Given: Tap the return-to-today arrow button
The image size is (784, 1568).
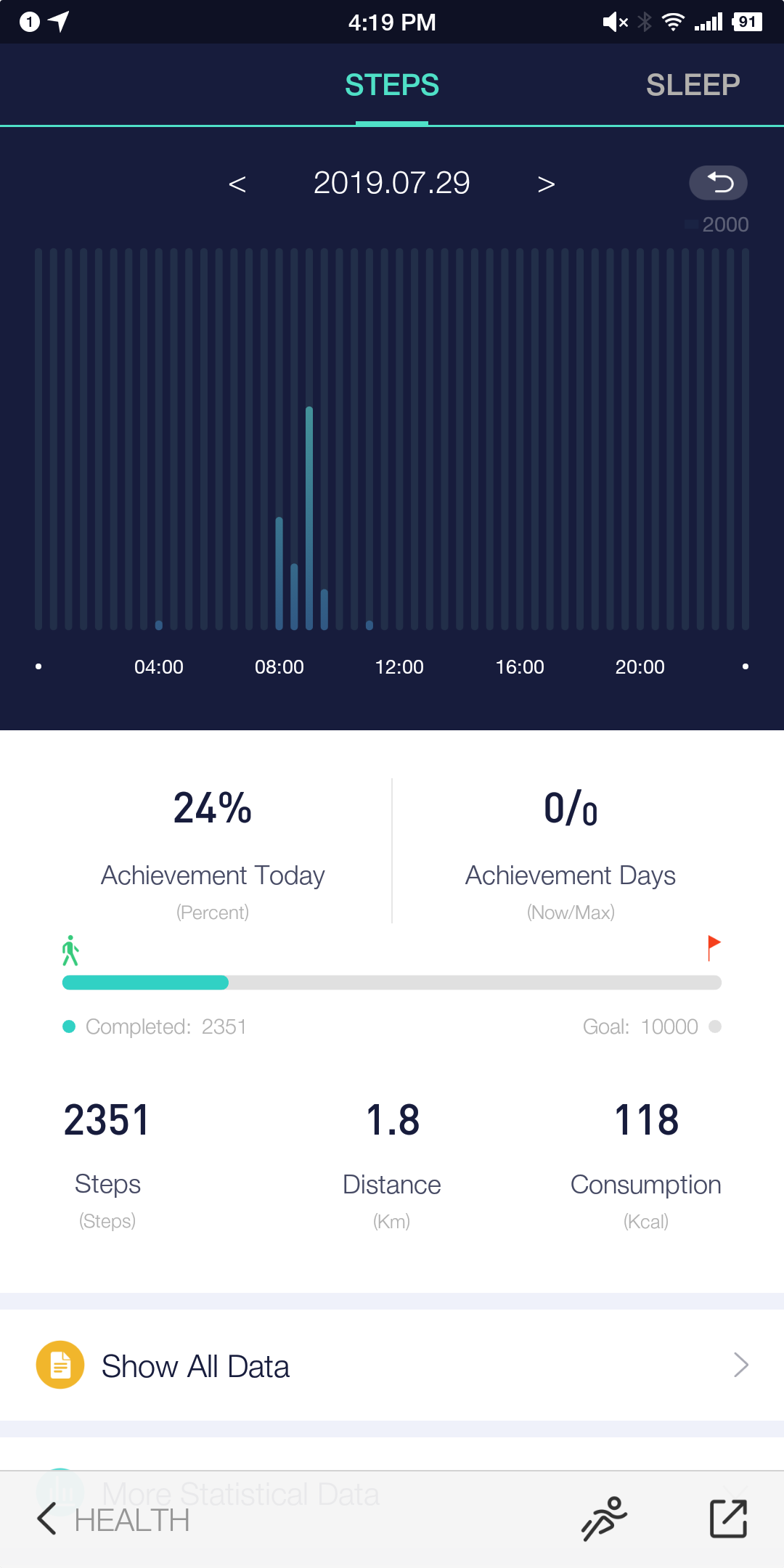Looking at the screenshot, I should click(x=718, y=182).
